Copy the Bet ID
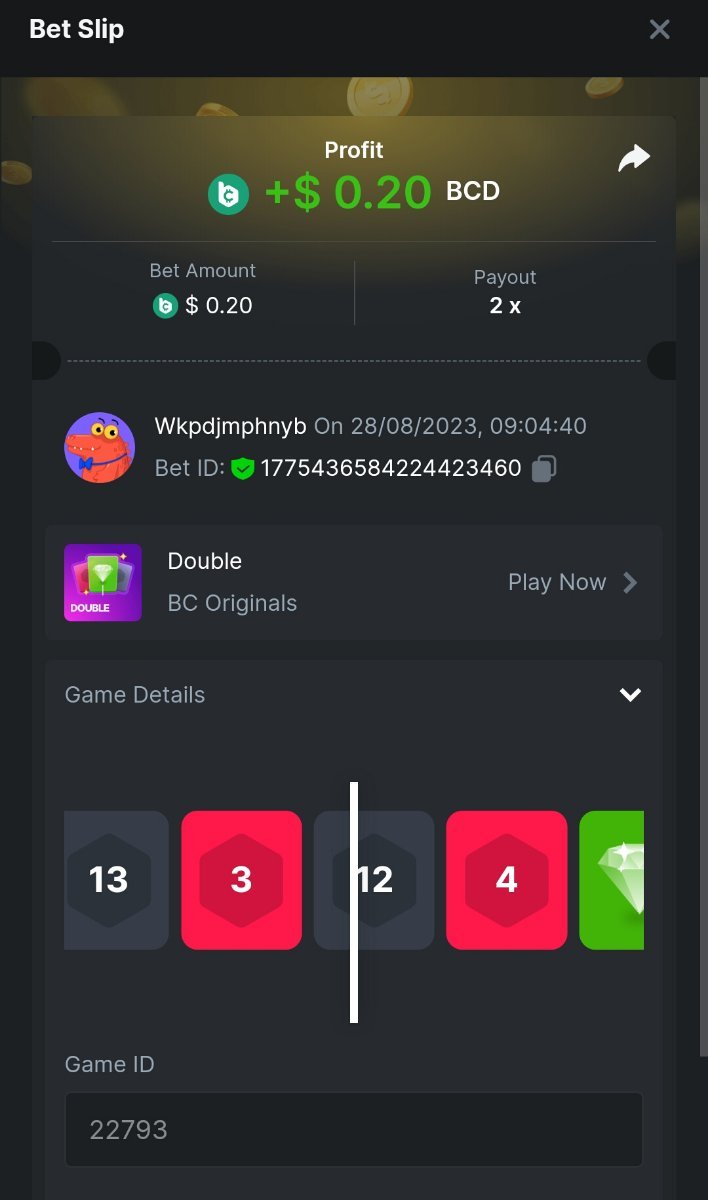 544,468
